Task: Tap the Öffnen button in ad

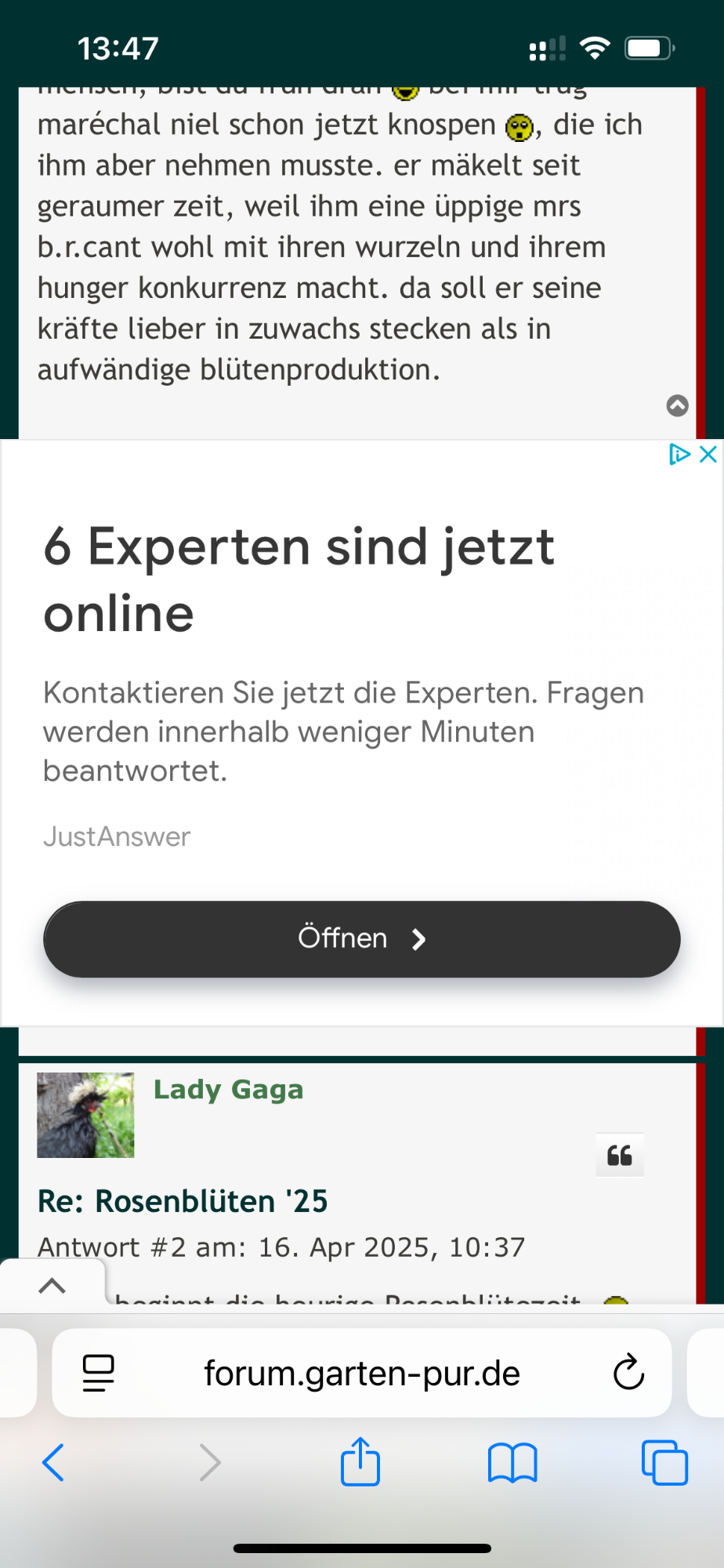Action: coord(361,938)
